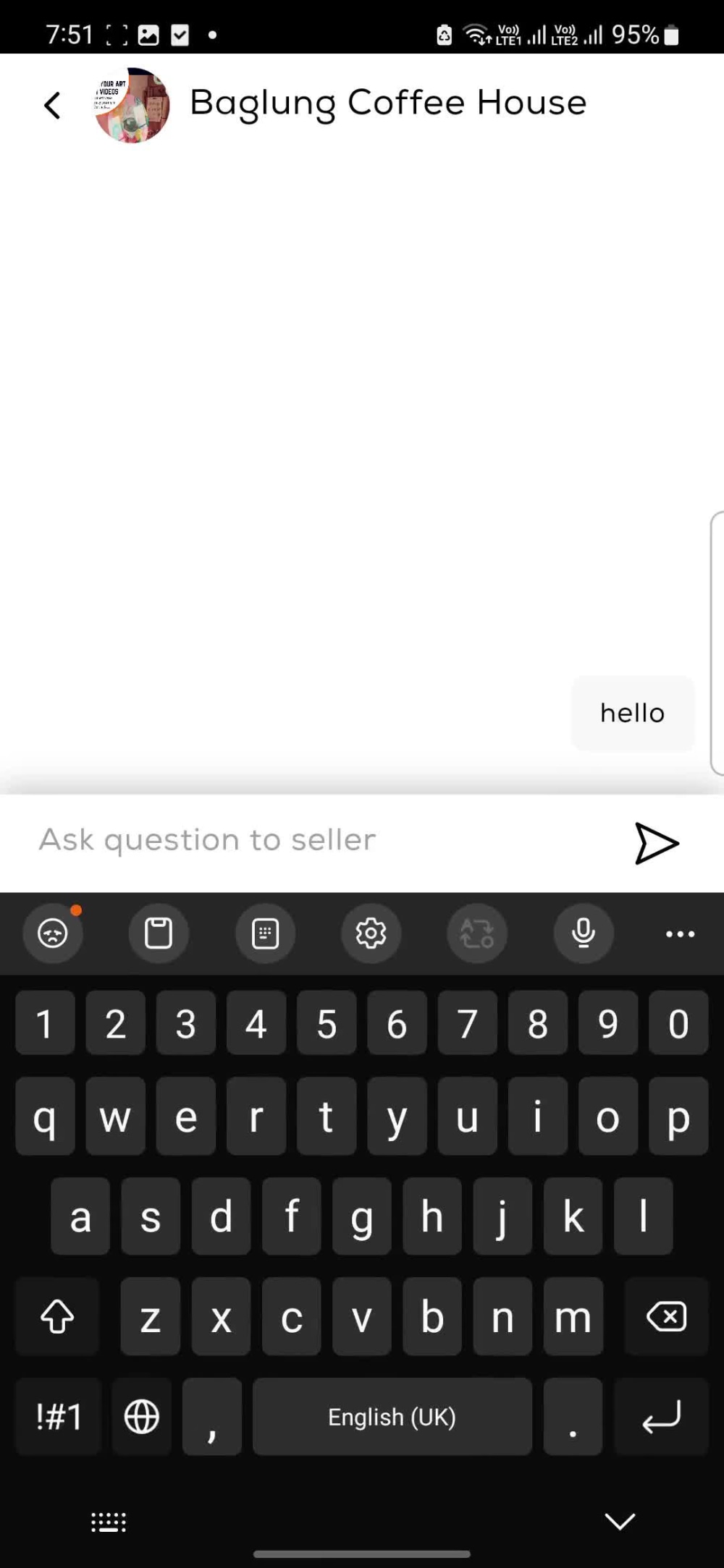This screenshot has height=1568, width=724.
Task: Show more keyboard toolbar options
Action: click(x=681, y=934)
